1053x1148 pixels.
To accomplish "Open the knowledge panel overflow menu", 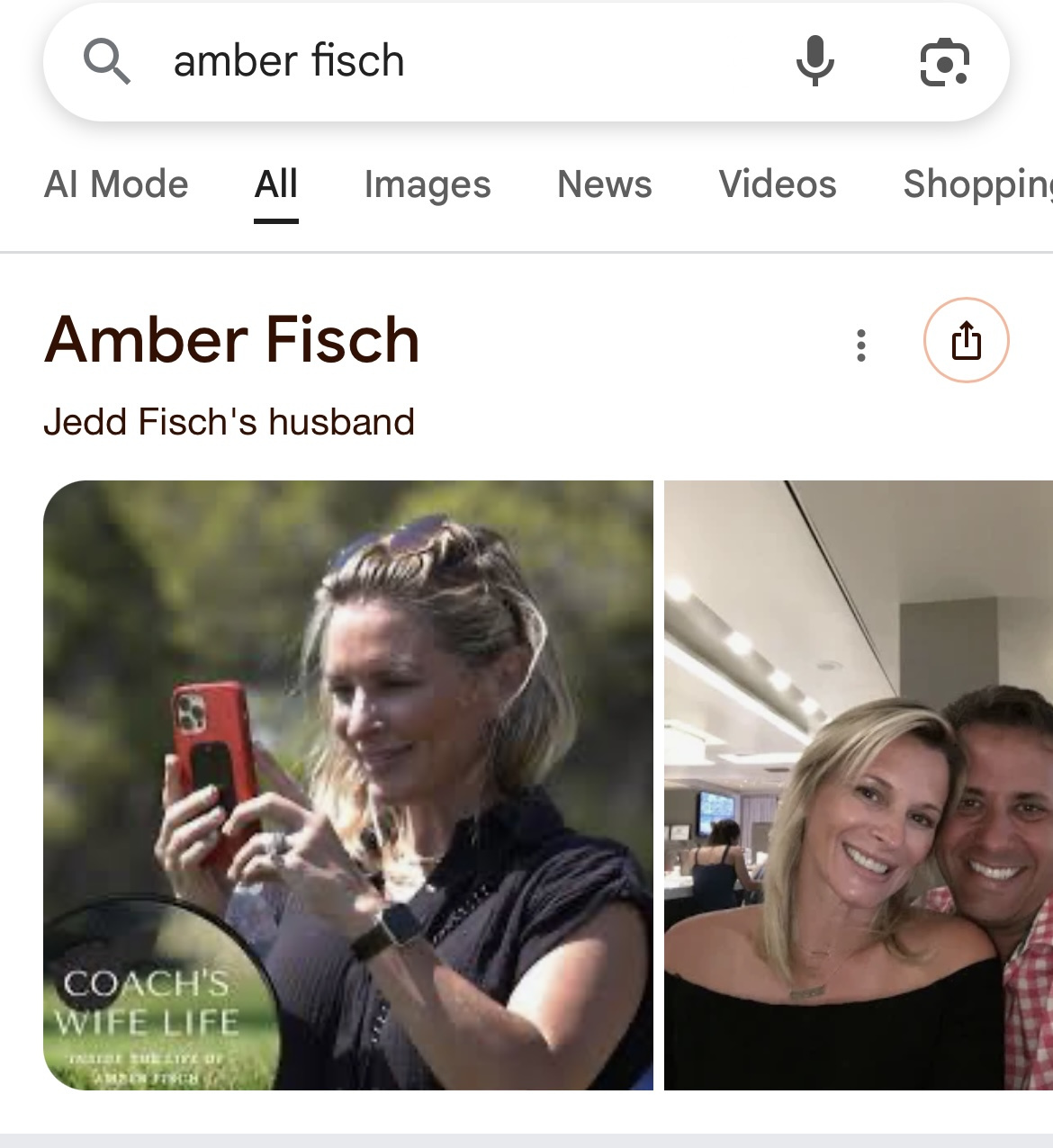I will click(861, 345).
